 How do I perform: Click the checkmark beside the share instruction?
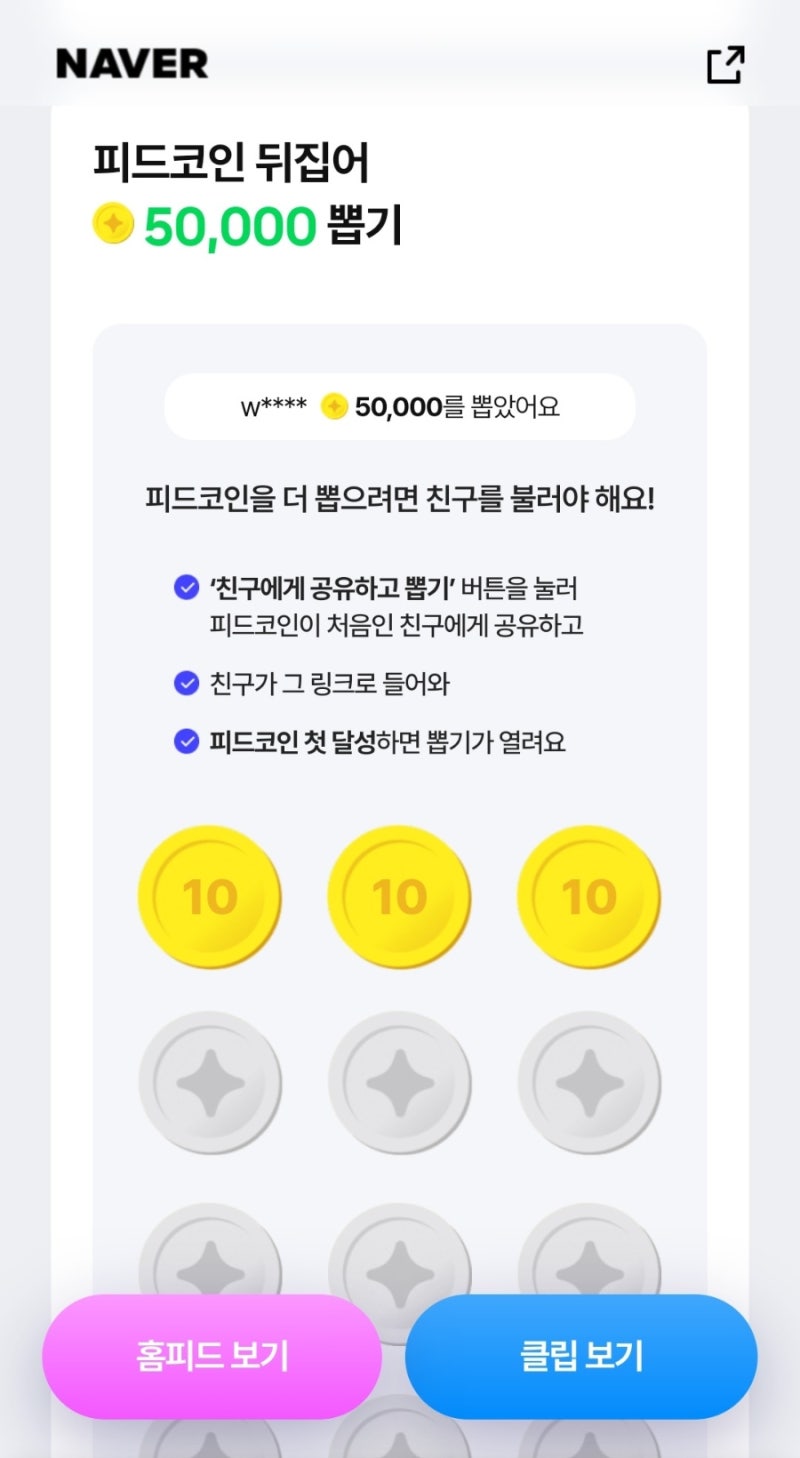[x=185, y=588]
